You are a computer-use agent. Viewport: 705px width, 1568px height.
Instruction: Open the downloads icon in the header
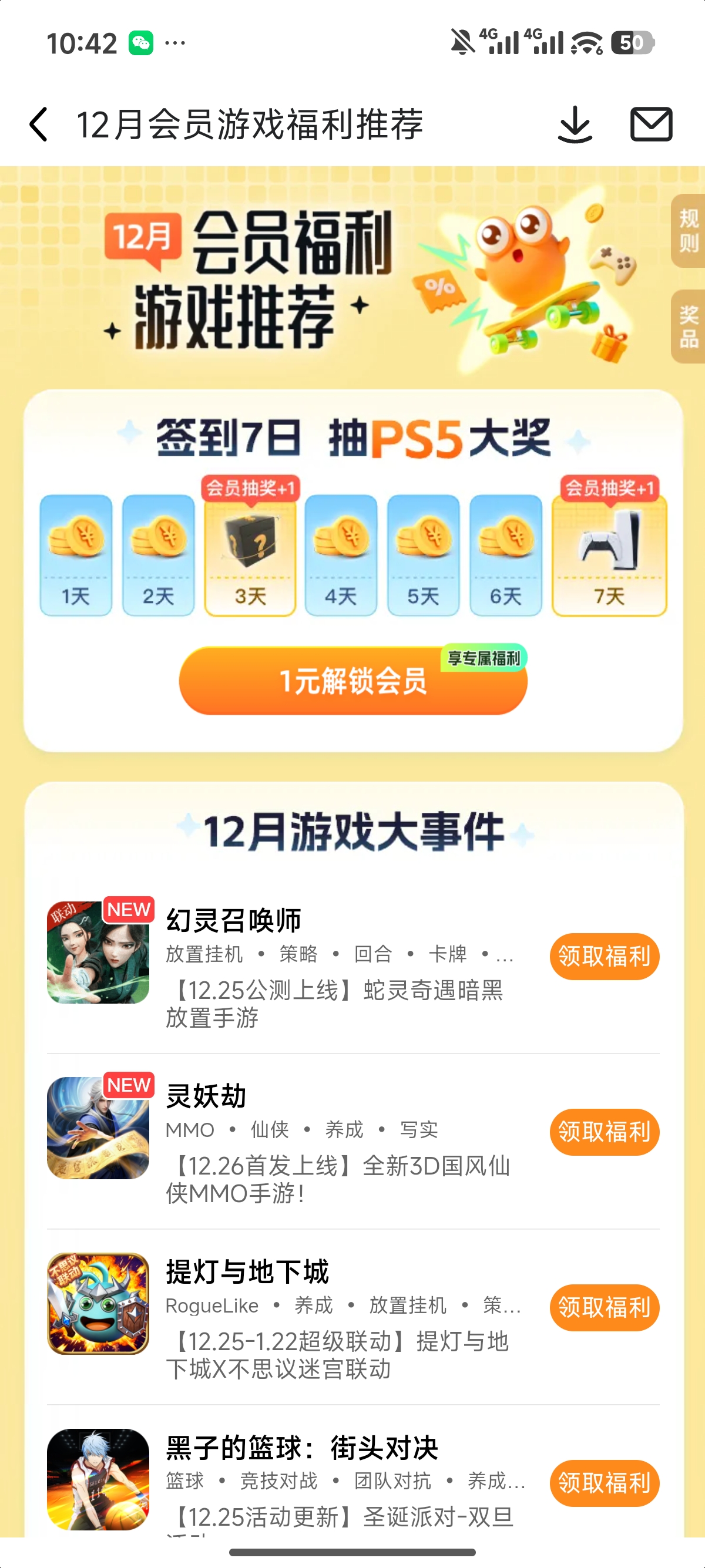[575, 124]
